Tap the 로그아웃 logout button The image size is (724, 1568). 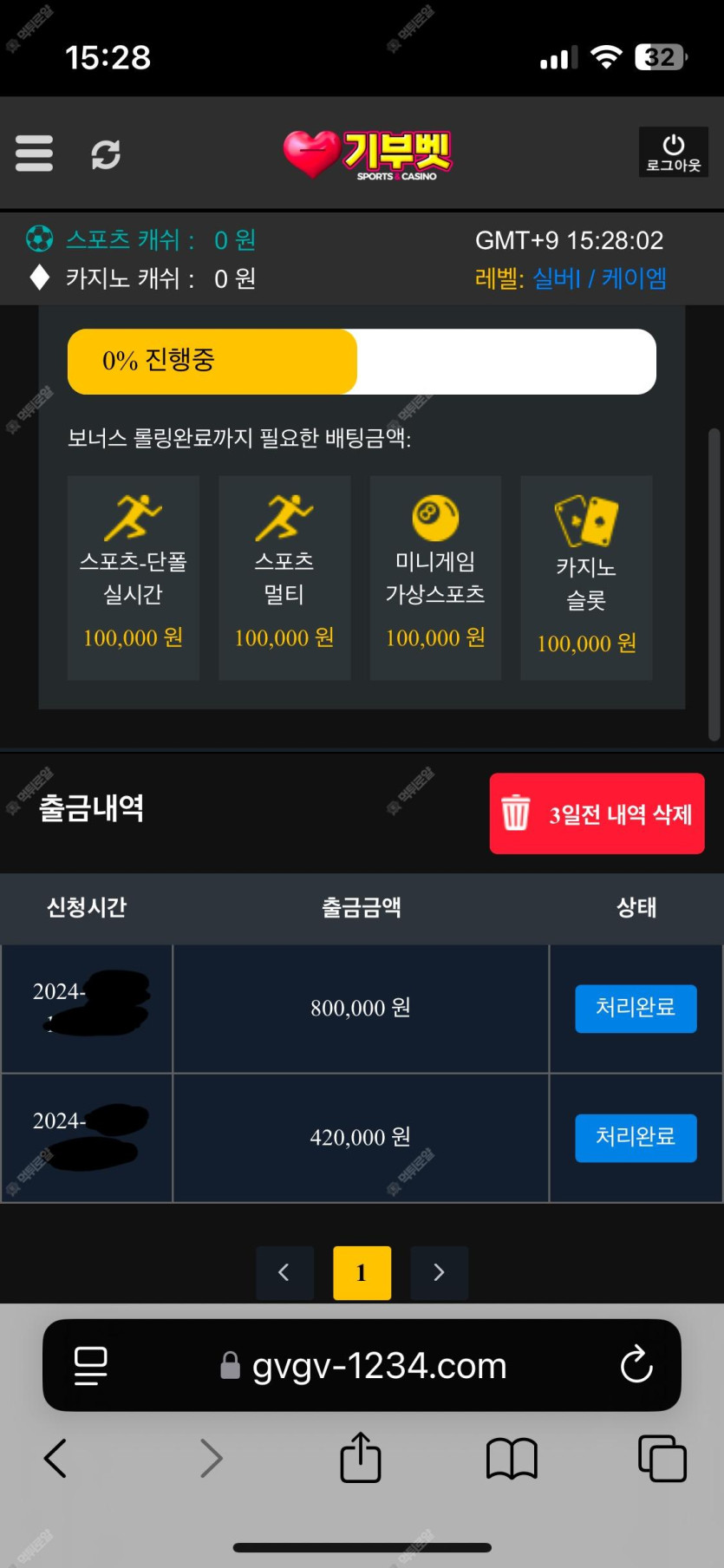click(673, 153)
